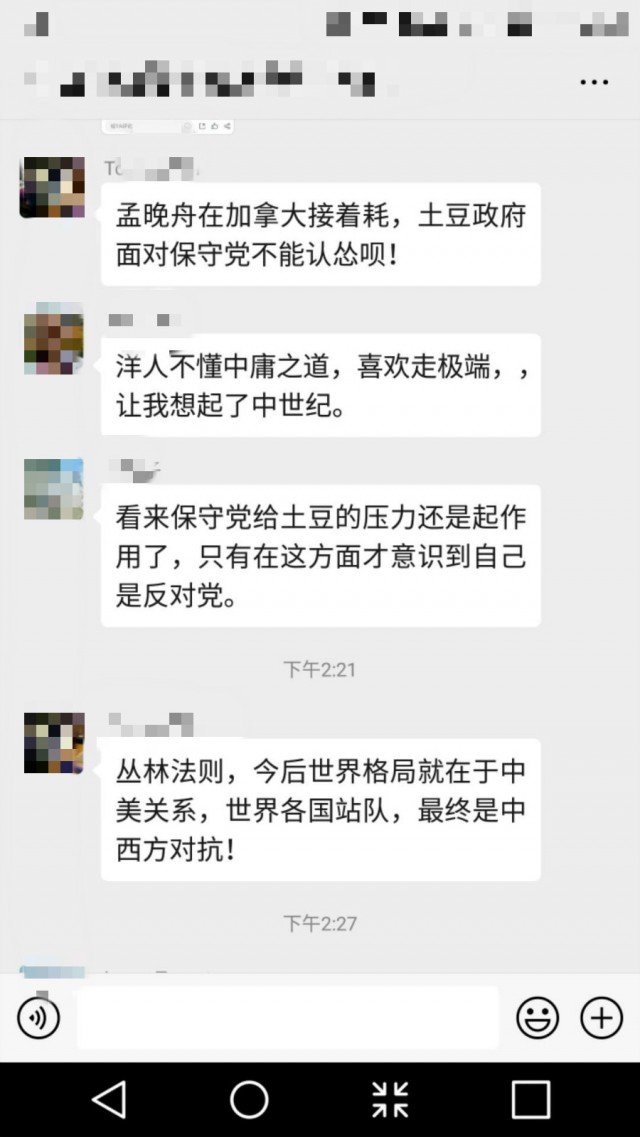Open the plus attachment menu
Screen dimensions: 640x1137
point(601,1018)
